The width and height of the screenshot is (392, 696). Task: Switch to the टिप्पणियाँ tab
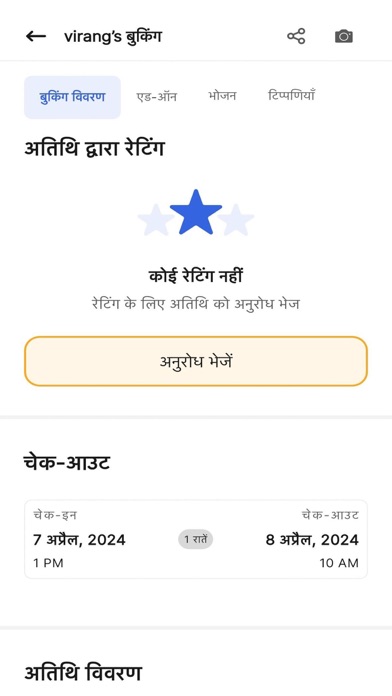pos(292,95)
